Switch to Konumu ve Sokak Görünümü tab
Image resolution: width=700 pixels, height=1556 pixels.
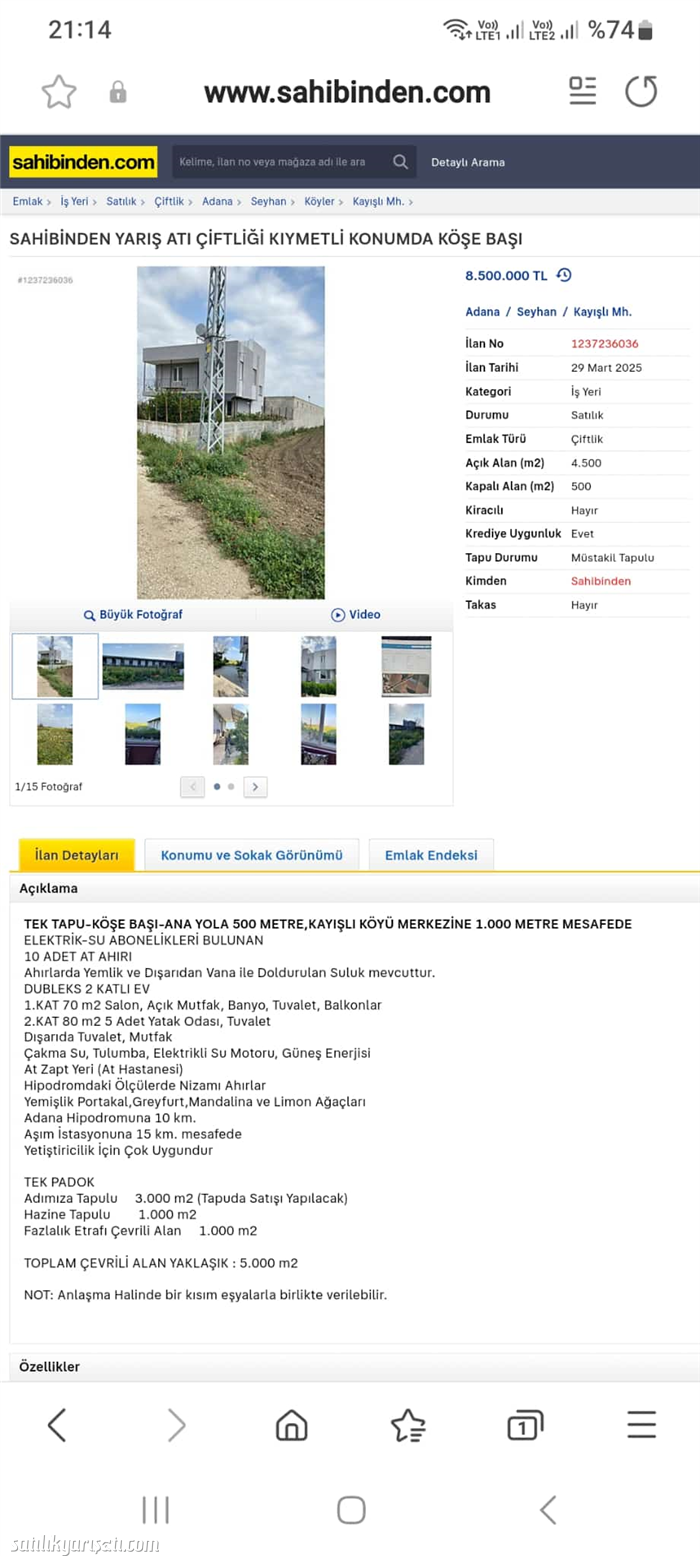click(x=251, y=855)
